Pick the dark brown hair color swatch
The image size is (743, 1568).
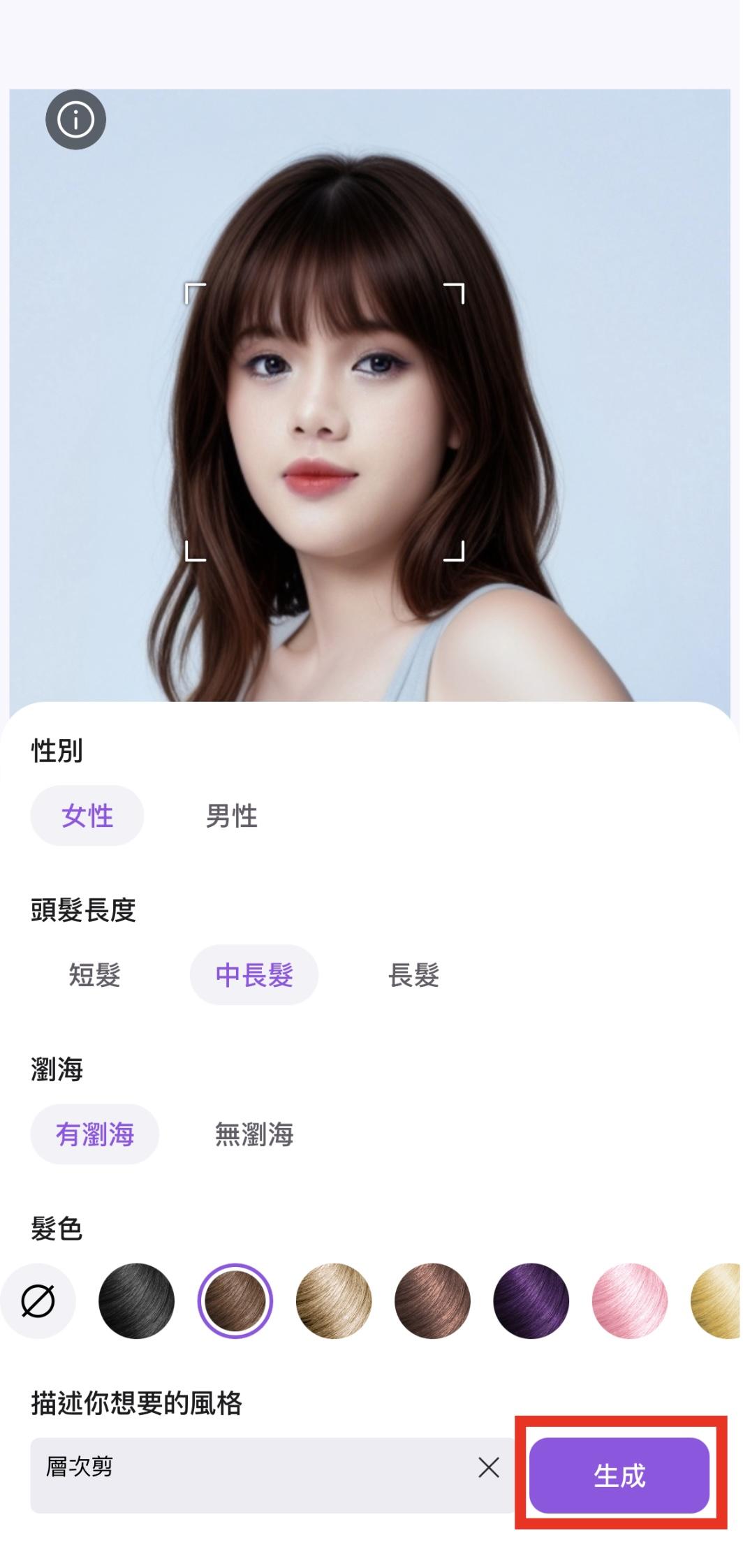pos(235,1300)
